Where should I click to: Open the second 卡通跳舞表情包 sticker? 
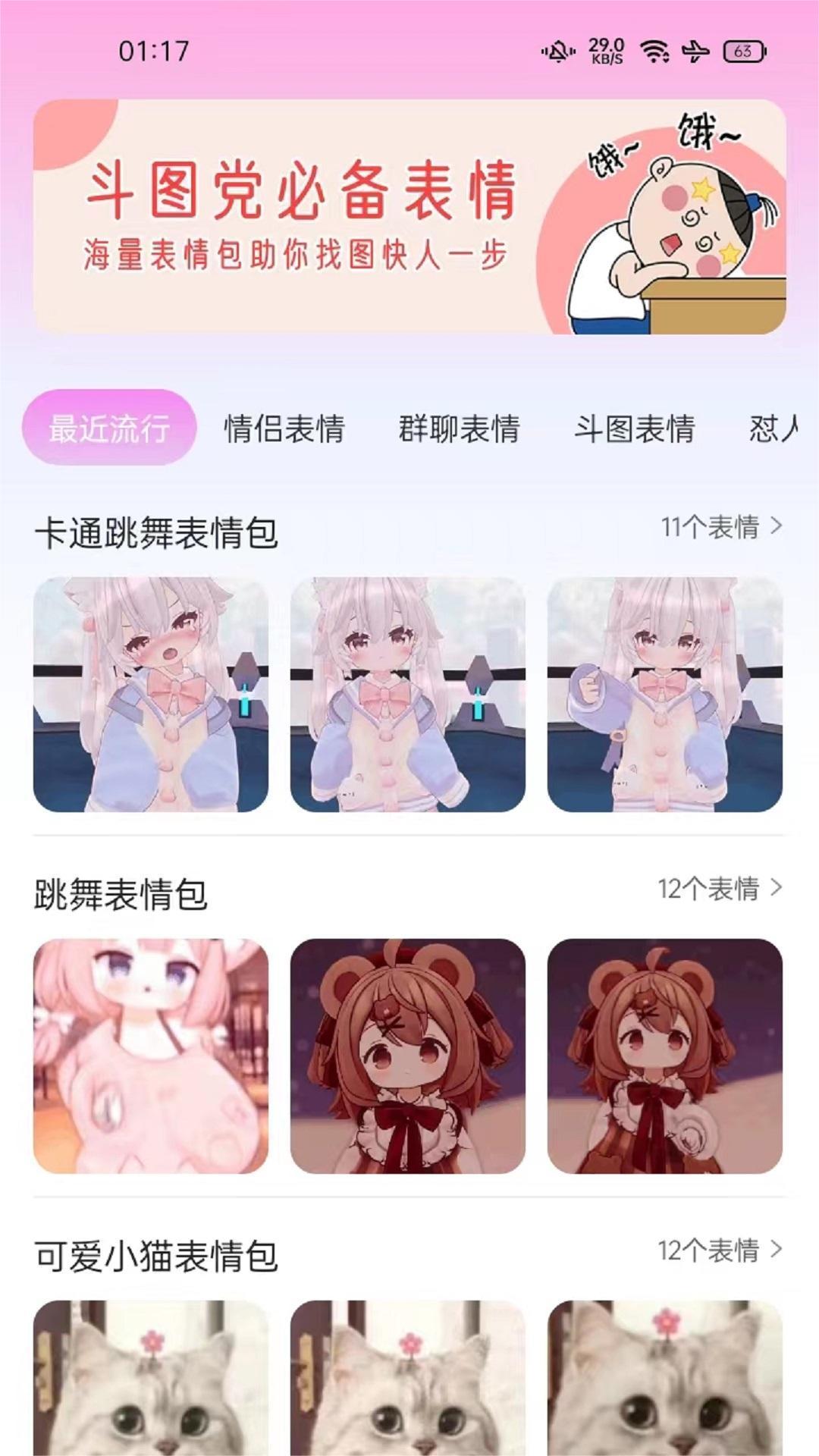pyautogui.click(x=408, y=694)
